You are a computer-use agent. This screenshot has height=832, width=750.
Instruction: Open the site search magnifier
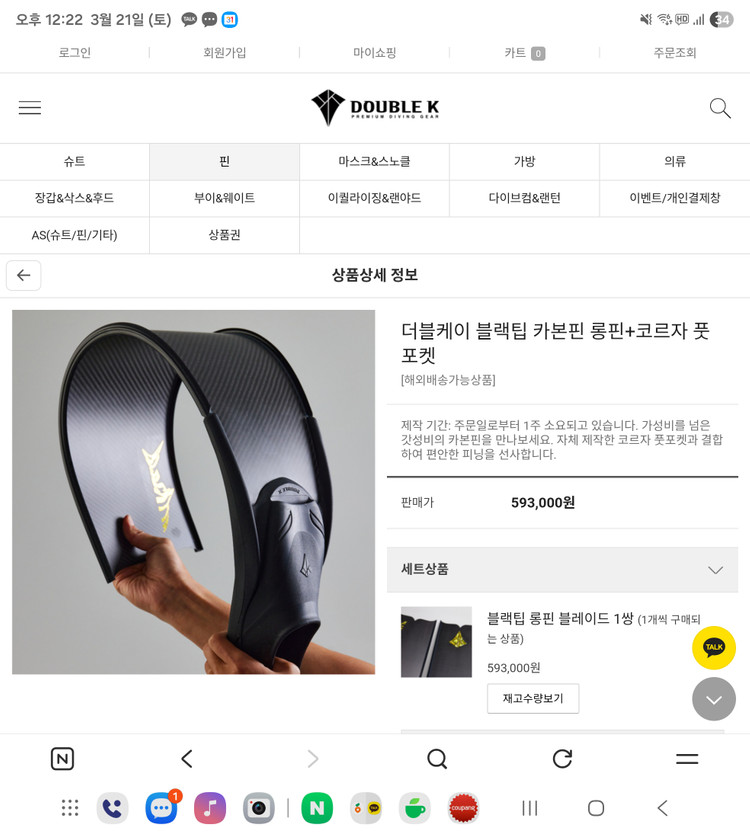point(719,107)
